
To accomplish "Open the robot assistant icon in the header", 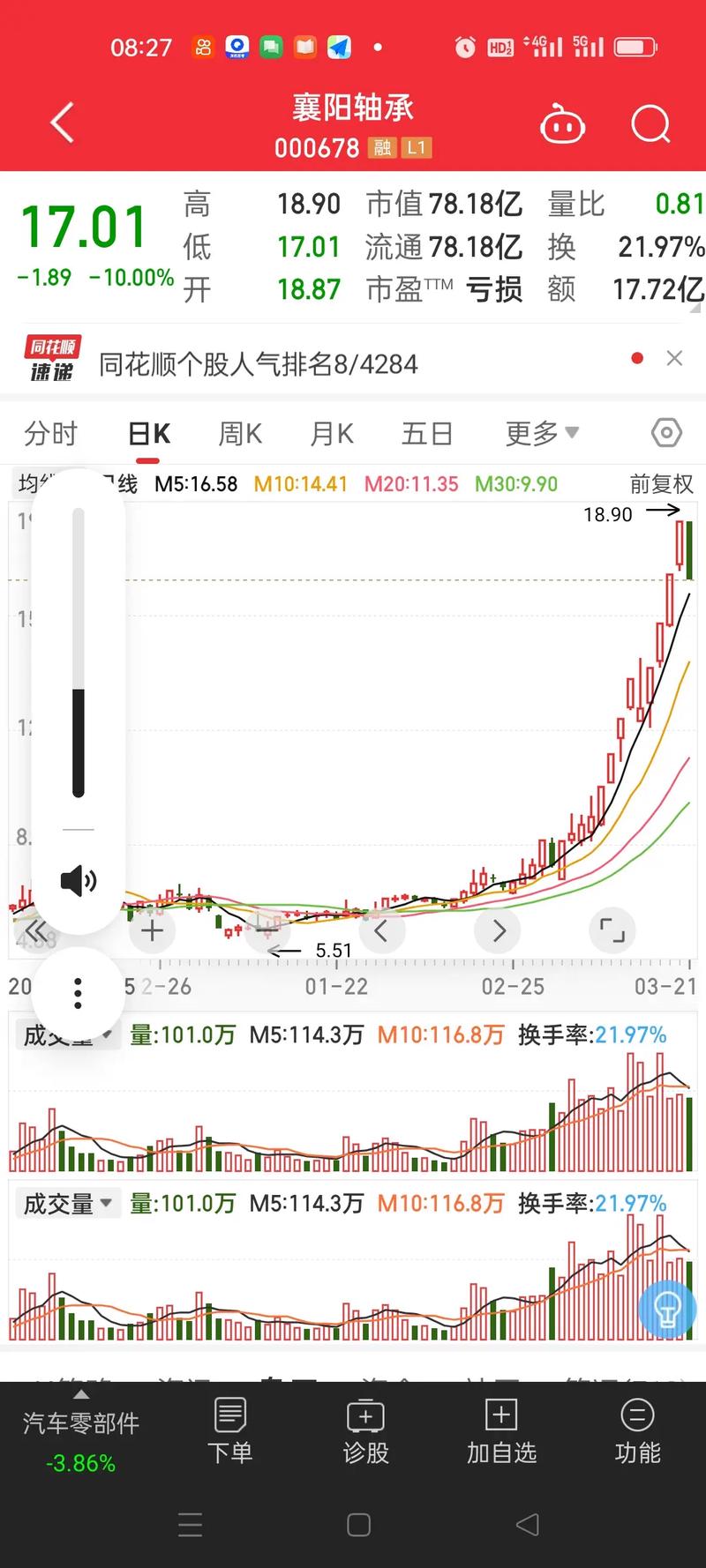I will tap(562, 124).
